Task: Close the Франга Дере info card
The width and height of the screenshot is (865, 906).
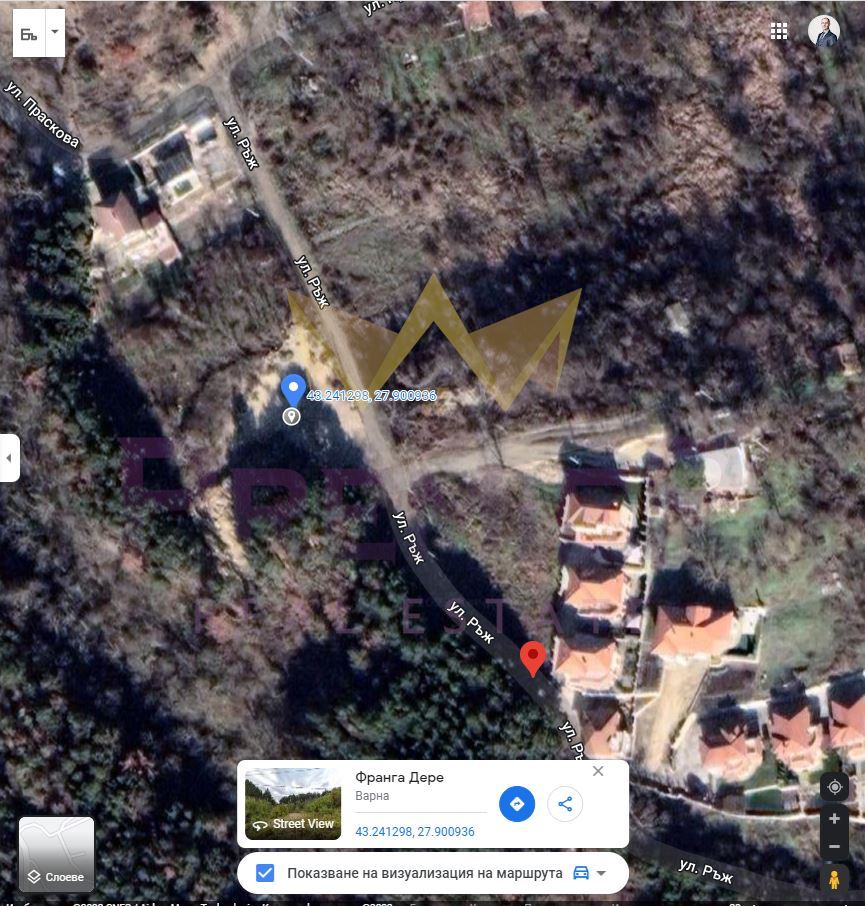Action: pyautogui.click(x=598, y=771)
